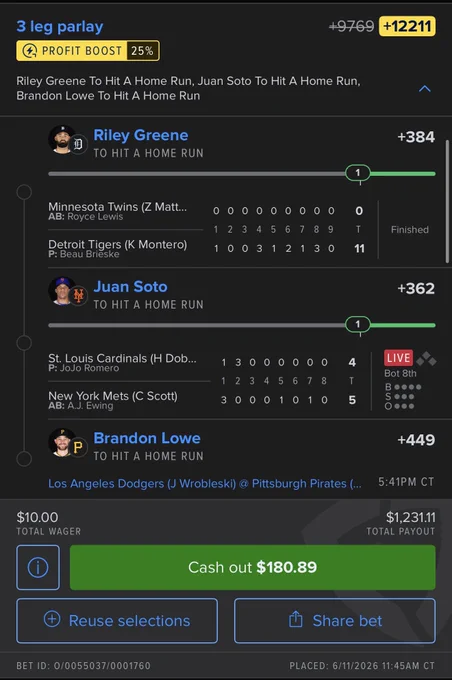452x680 pixels.
Task: Share bet with others
Action: [335, 621]
